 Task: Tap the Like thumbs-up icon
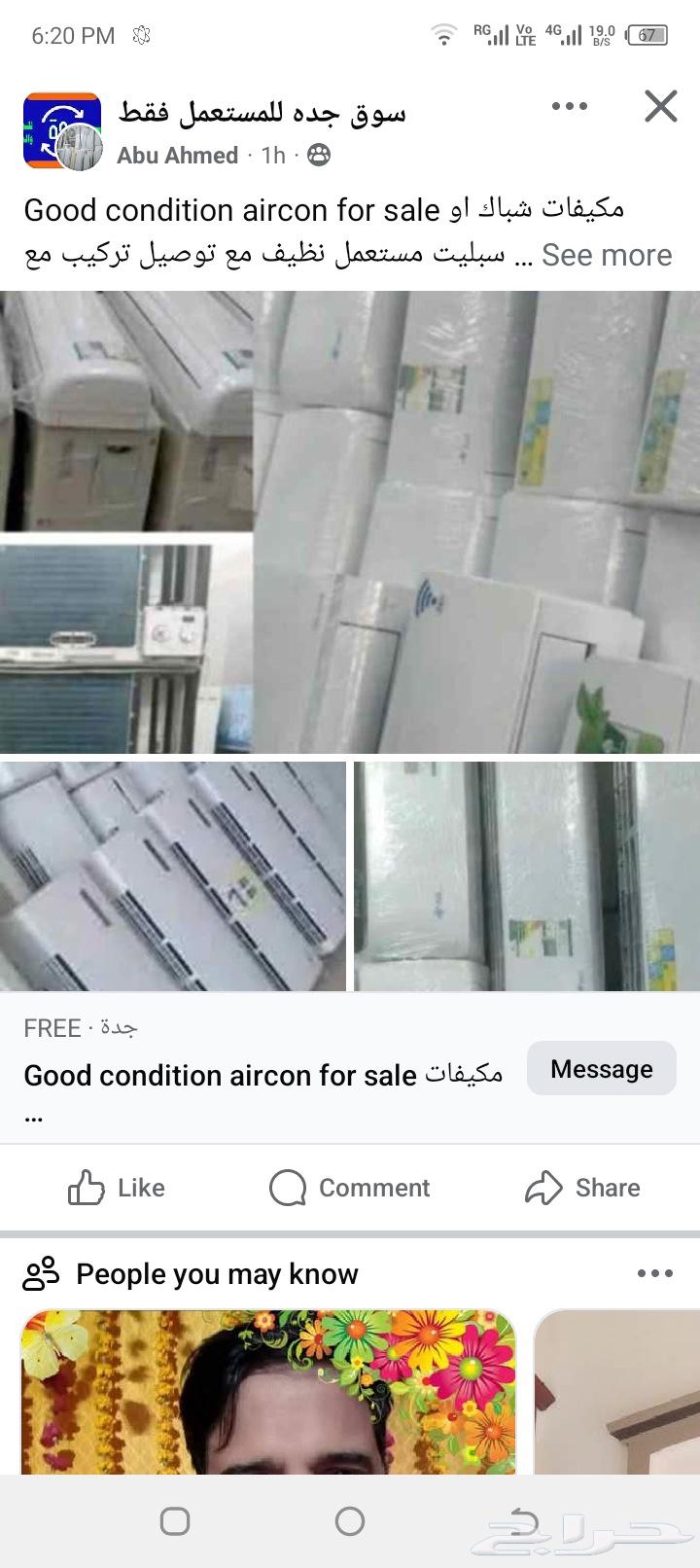coord(87,1187)
